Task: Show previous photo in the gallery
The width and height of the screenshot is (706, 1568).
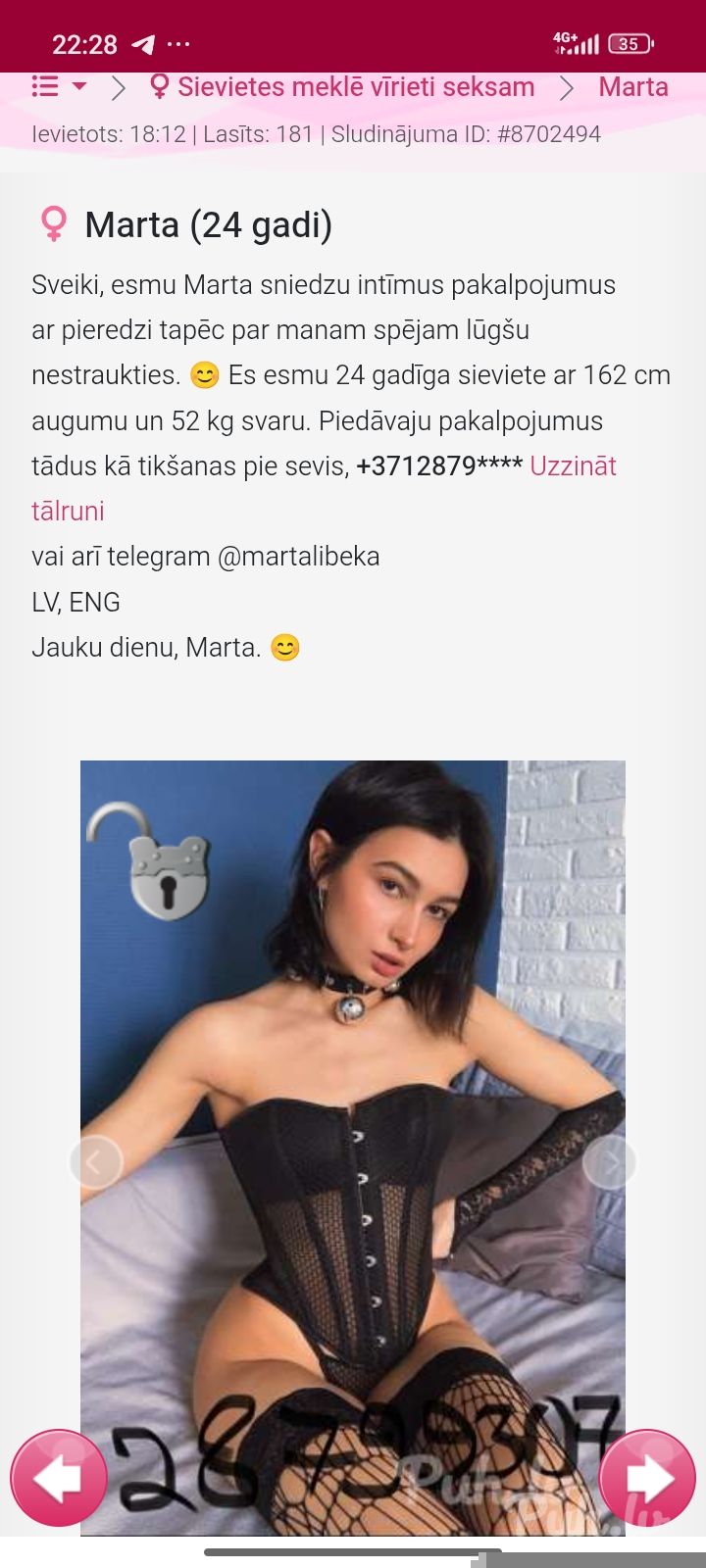Action: 96,1162
